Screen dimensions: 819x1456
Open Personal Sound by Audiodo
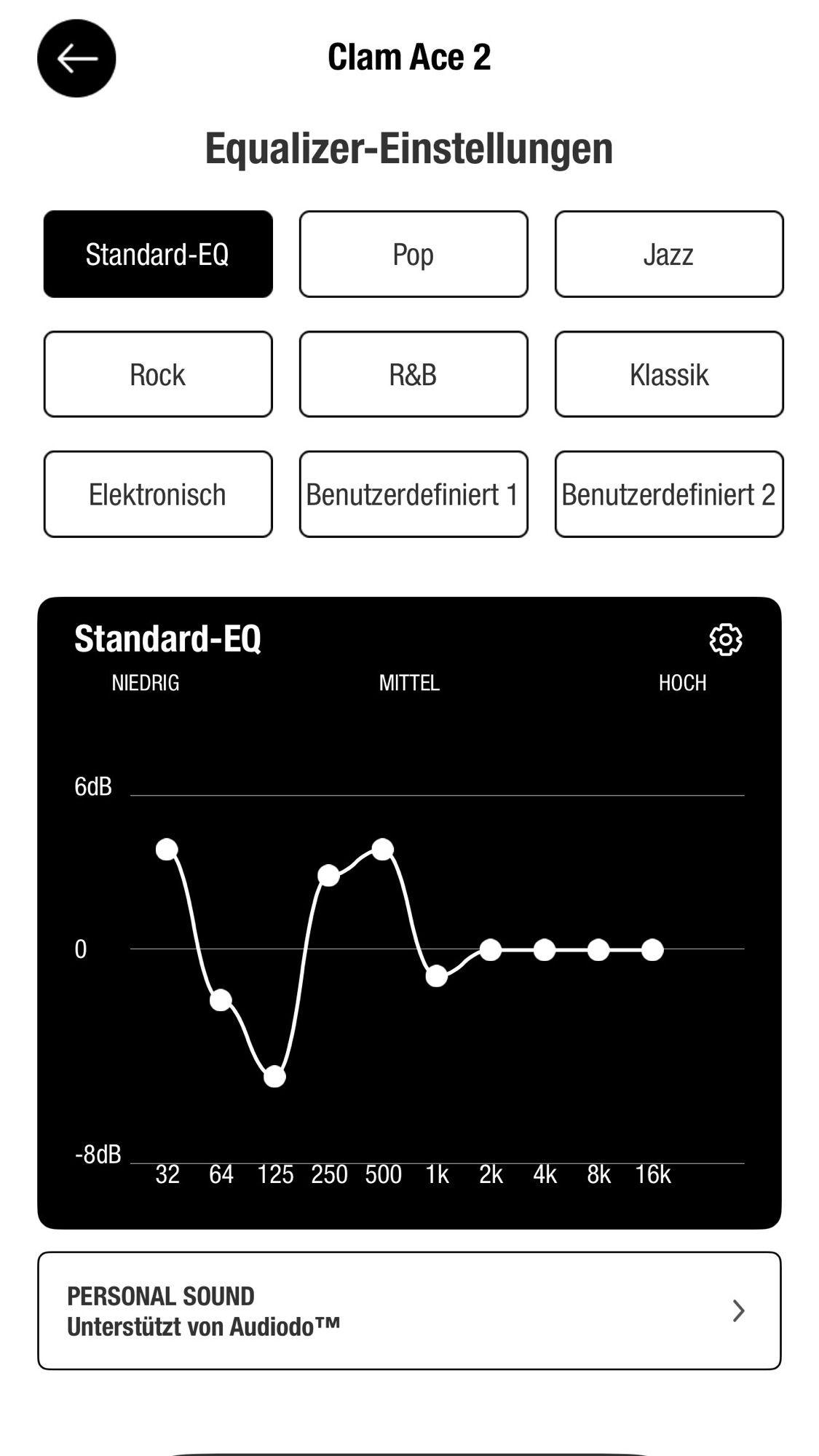point(409,1310)
